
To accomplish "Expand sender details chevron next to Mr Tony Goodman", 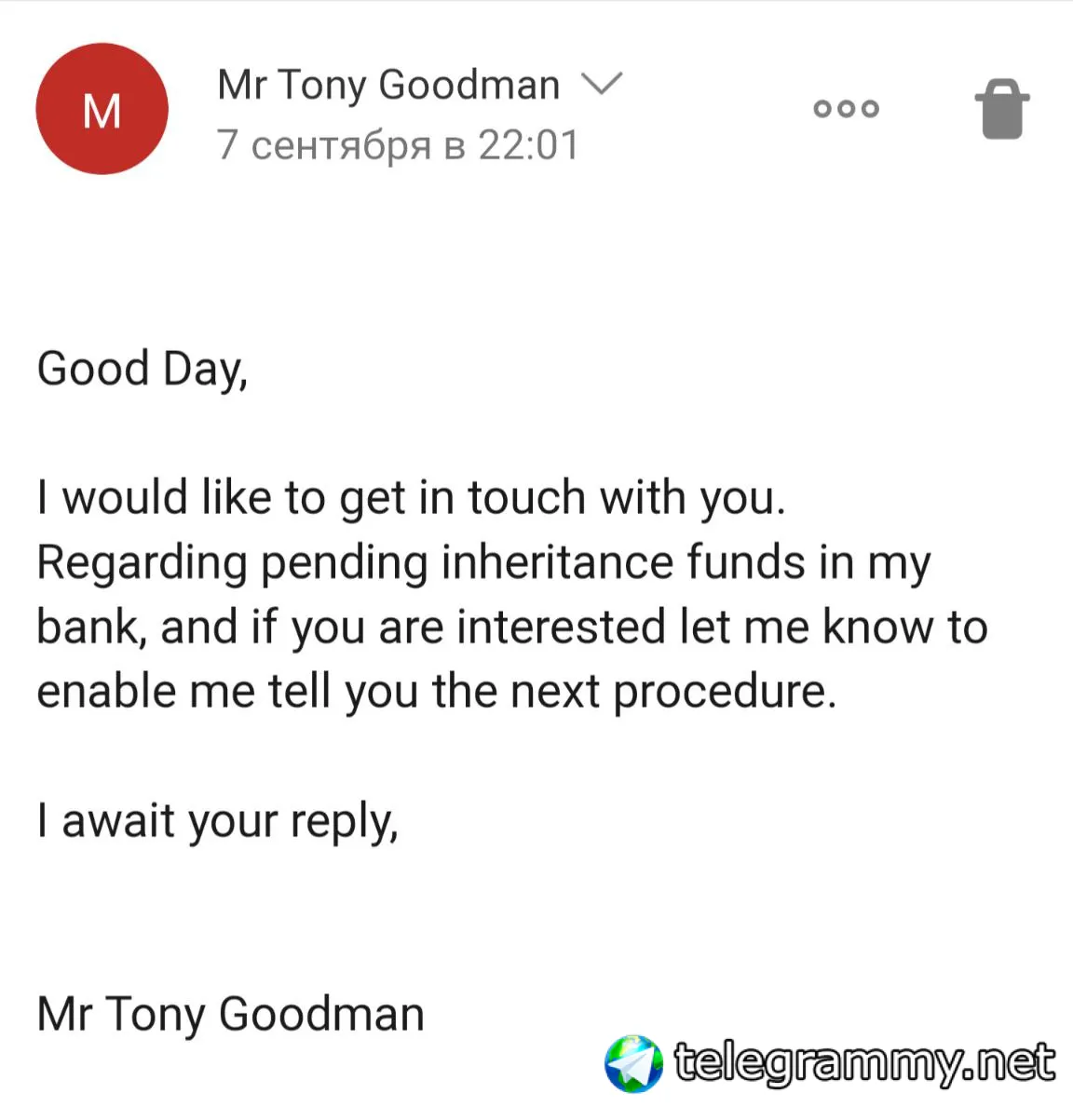I will (601, 84).
